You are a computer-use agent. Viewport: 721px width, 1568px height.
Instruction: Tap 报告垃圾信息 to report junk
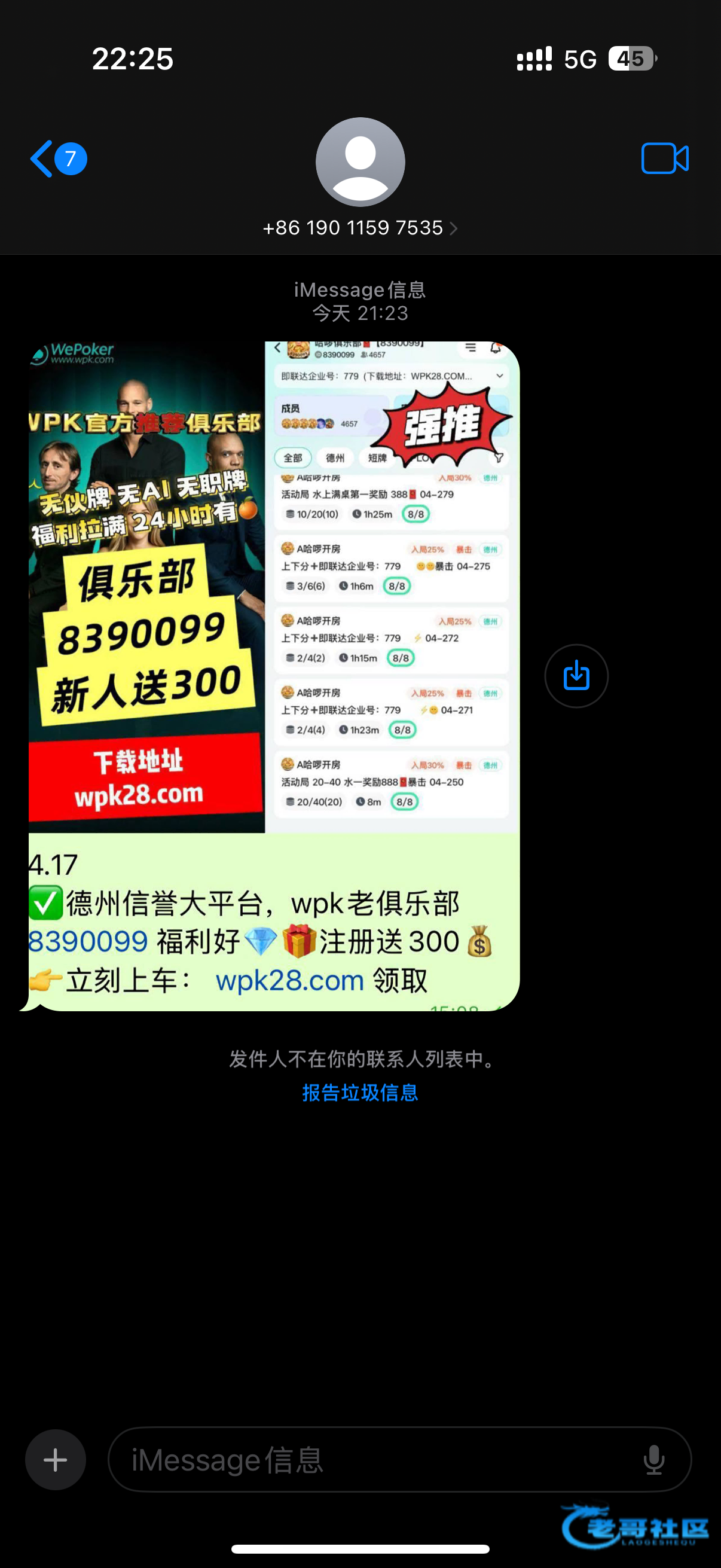pos(360,1093)
